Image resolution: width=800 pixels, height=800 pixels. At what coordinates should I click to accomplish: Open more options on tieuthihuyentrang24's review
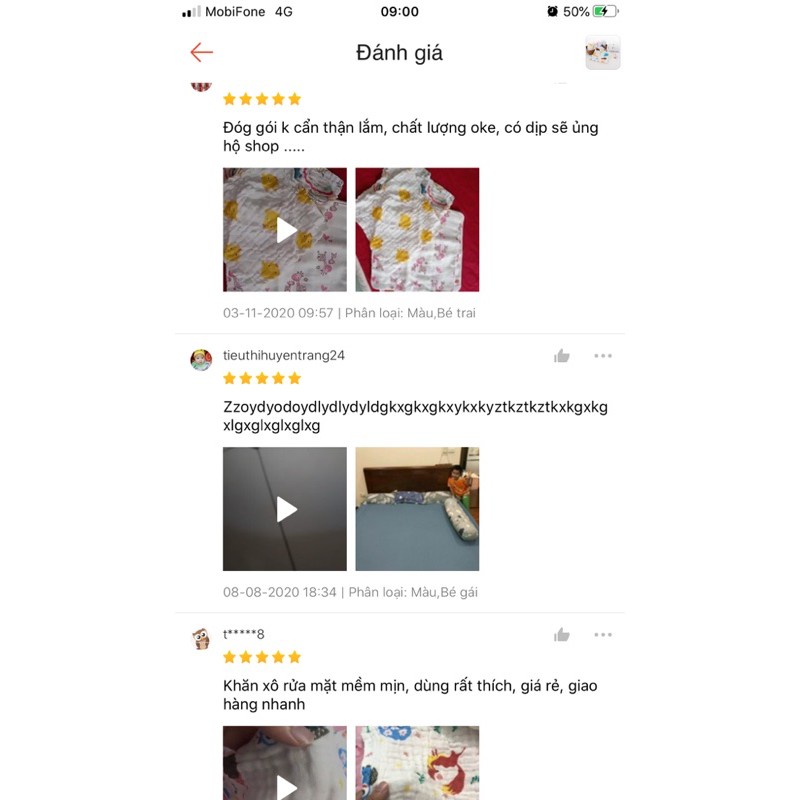pos(602,356)
